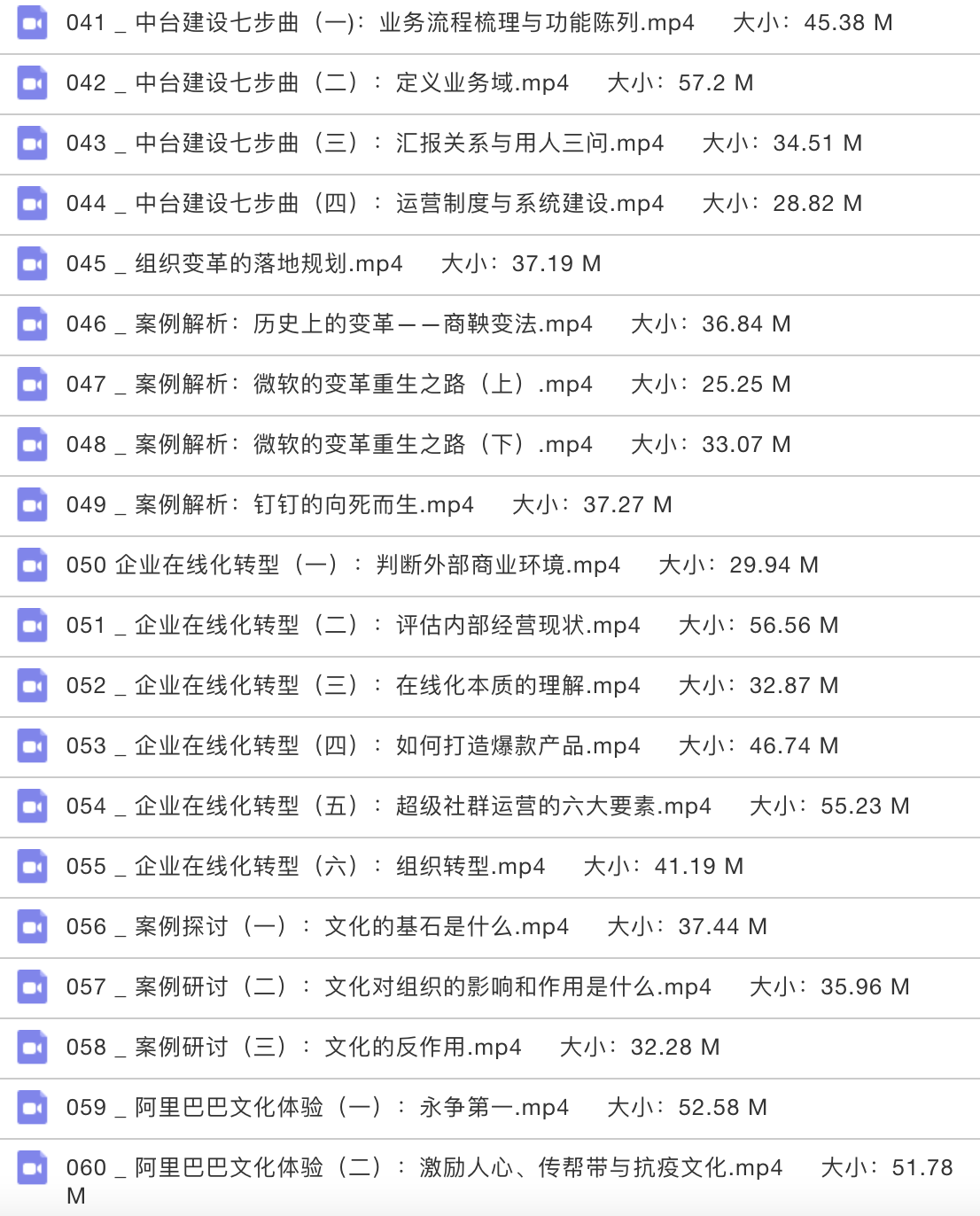
Task: Click the video icon beside 049 钉钉的向死而生
Action: [32, 504]
